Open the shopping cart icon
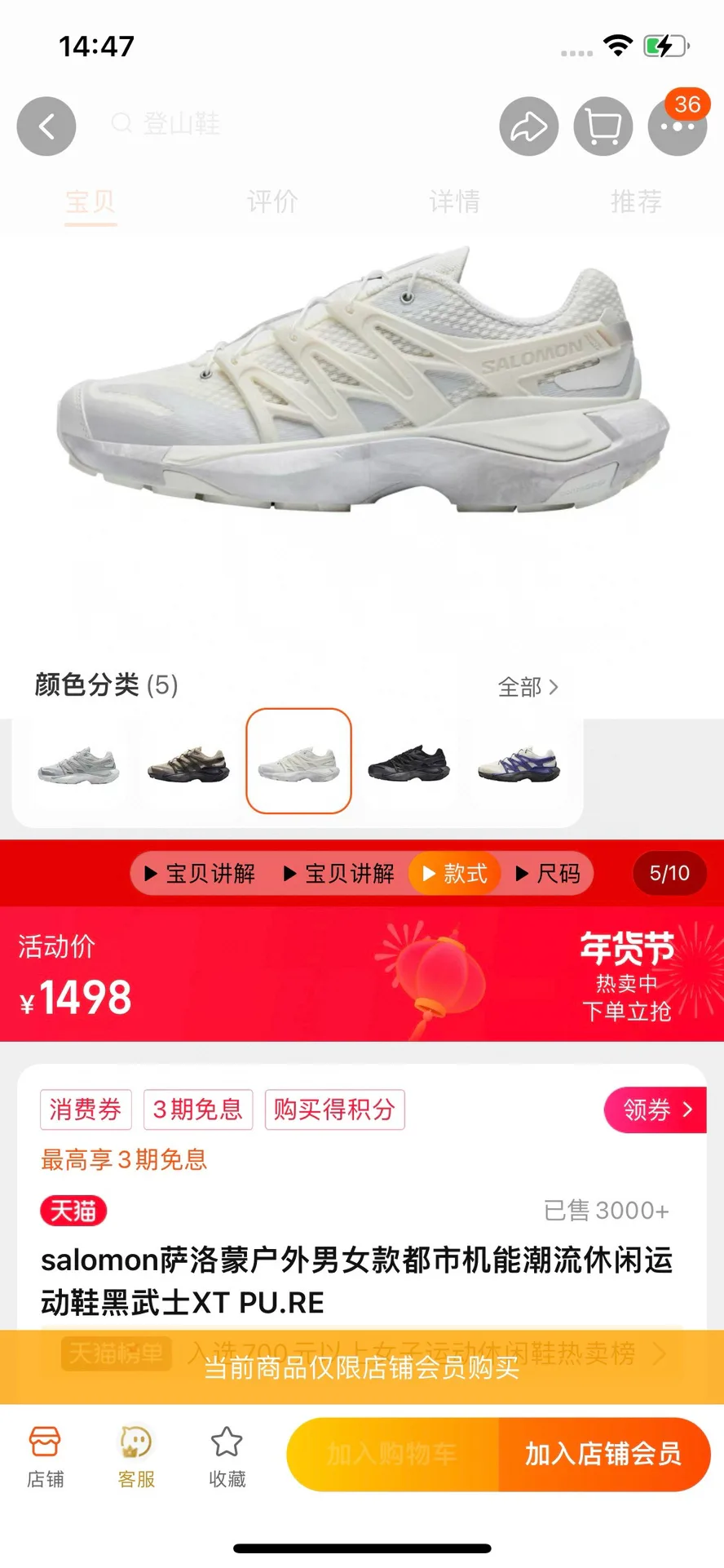The image size is (724, 1568). click(603, 126)
